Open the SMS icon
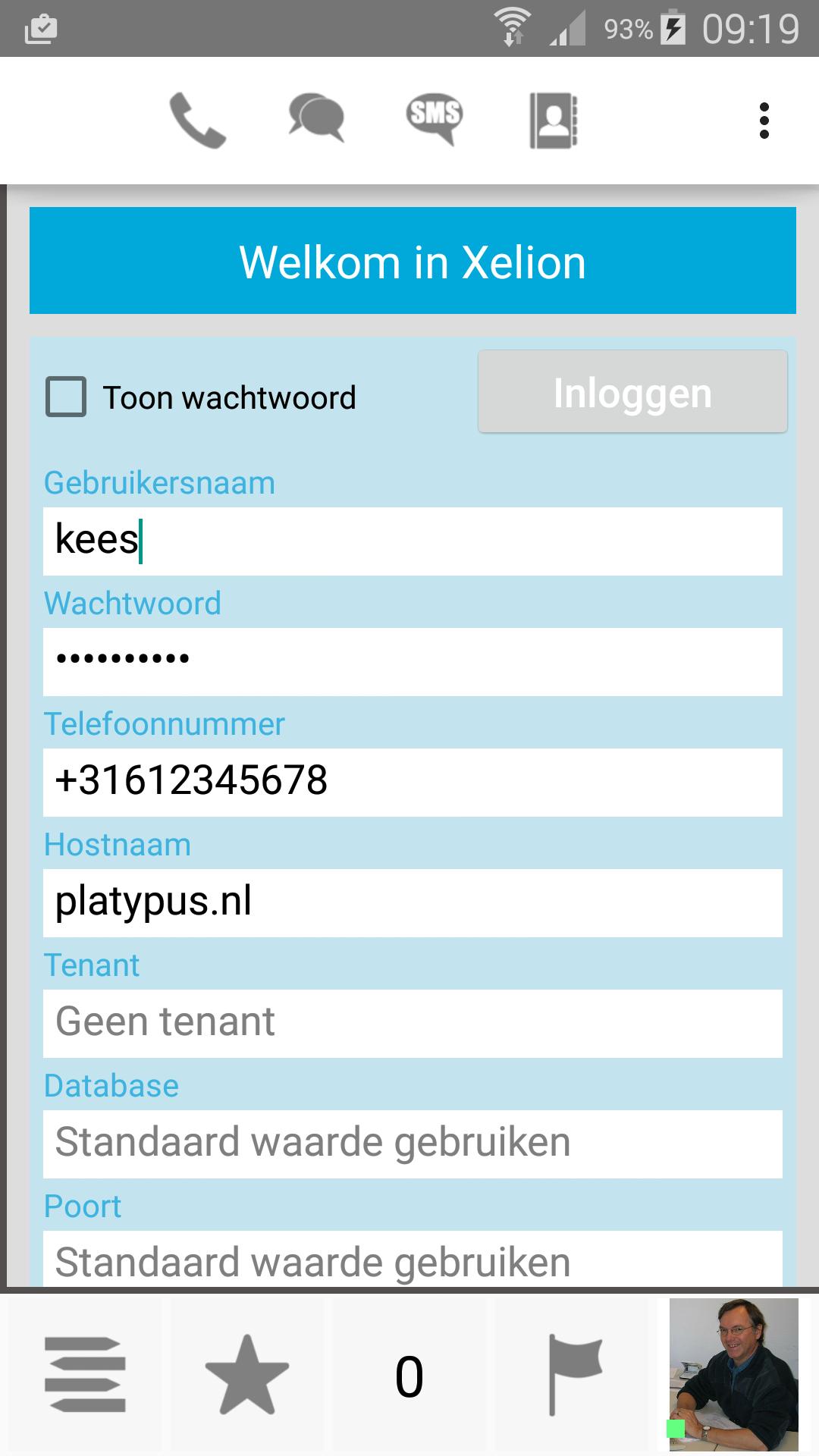Screen dimensions: 819x1456 pos(435,120)
